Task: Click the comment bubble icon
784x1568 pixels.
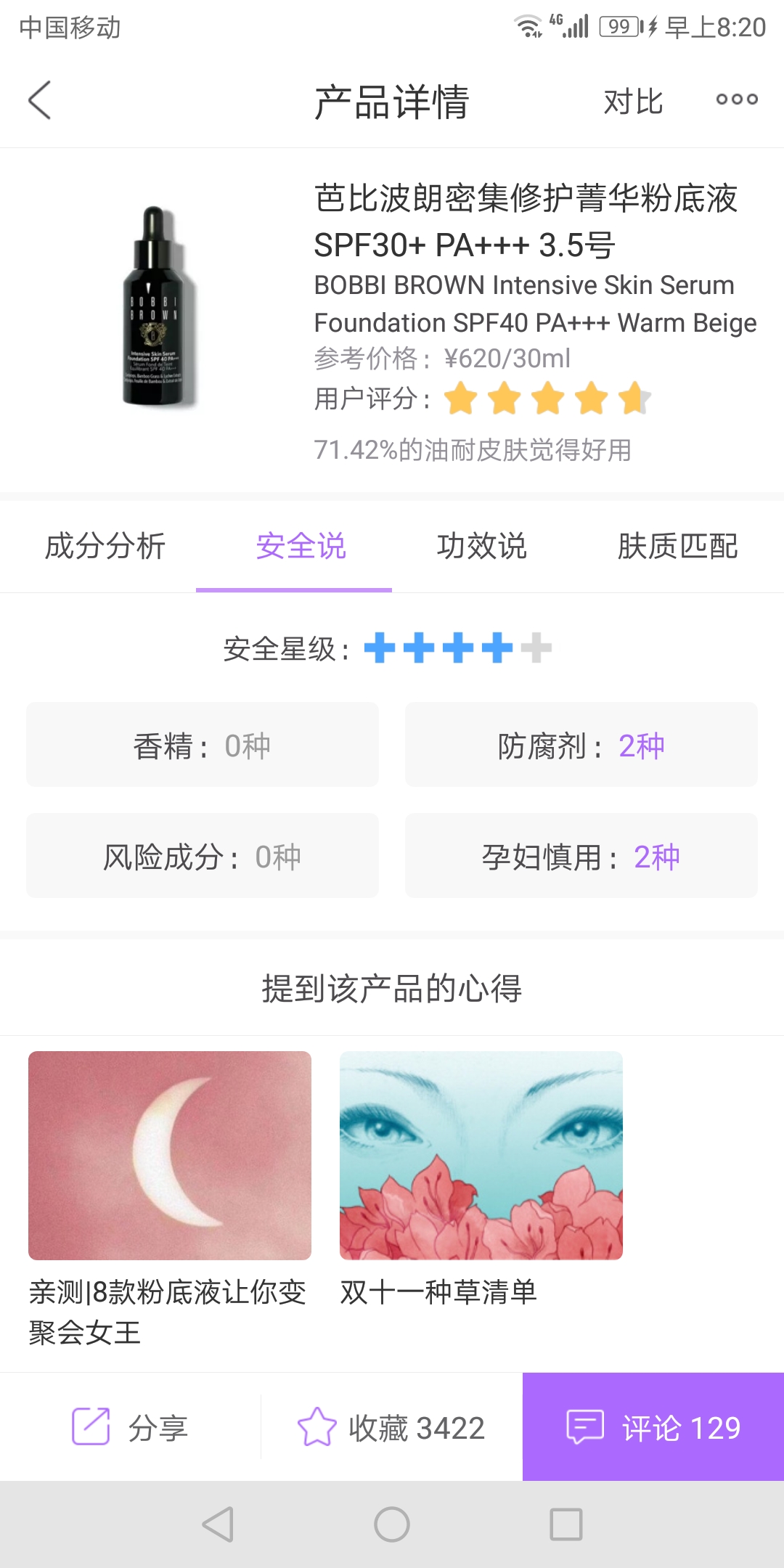Action: tap(585, 1426)
